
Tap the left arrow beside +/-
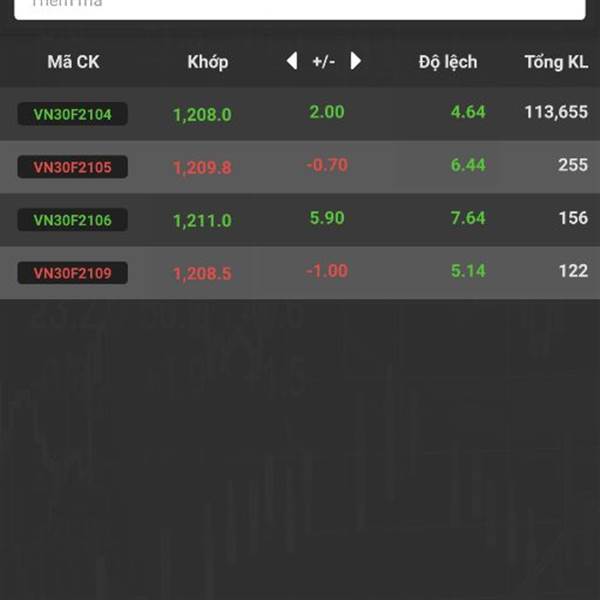292,61
